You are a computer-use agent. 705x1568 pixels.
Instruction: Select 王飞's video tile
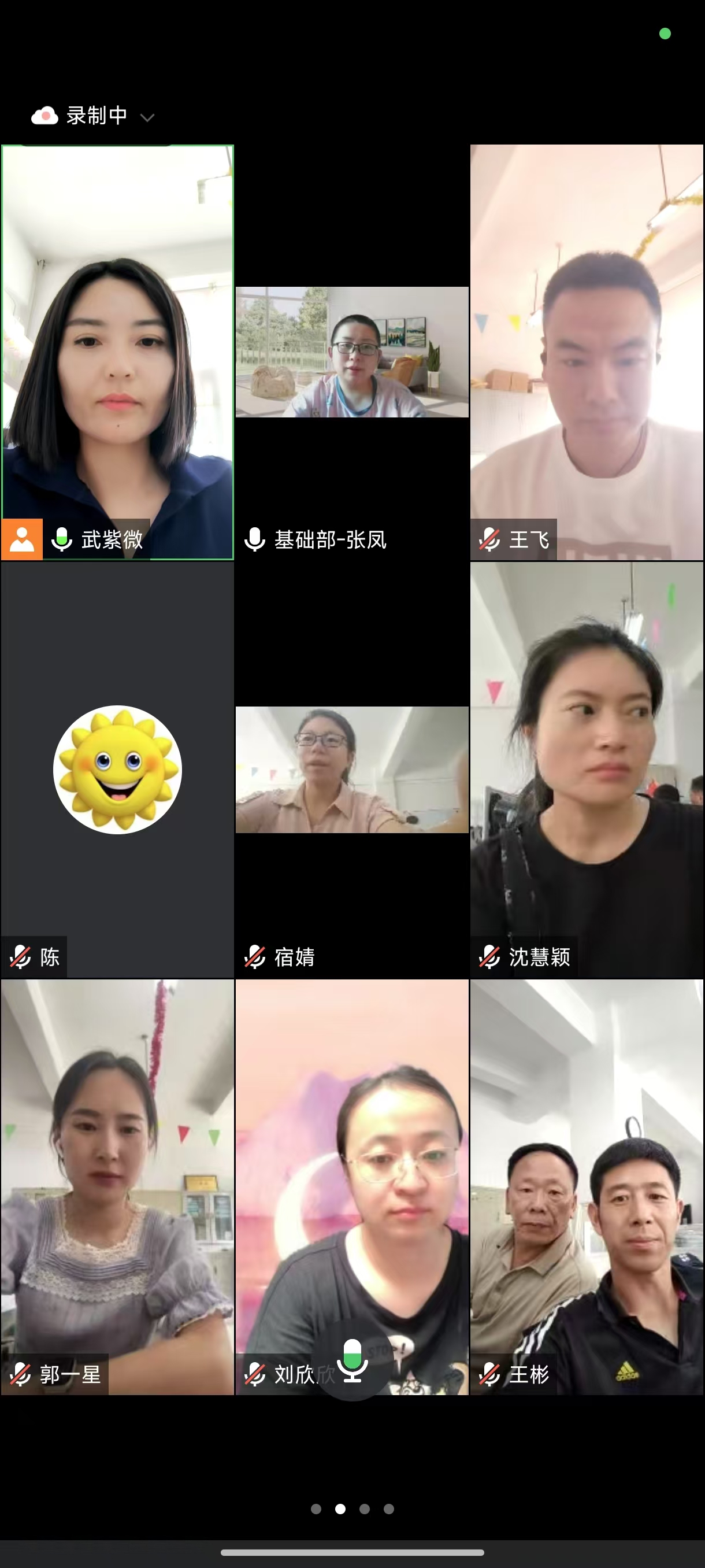(x=587, y=352)
